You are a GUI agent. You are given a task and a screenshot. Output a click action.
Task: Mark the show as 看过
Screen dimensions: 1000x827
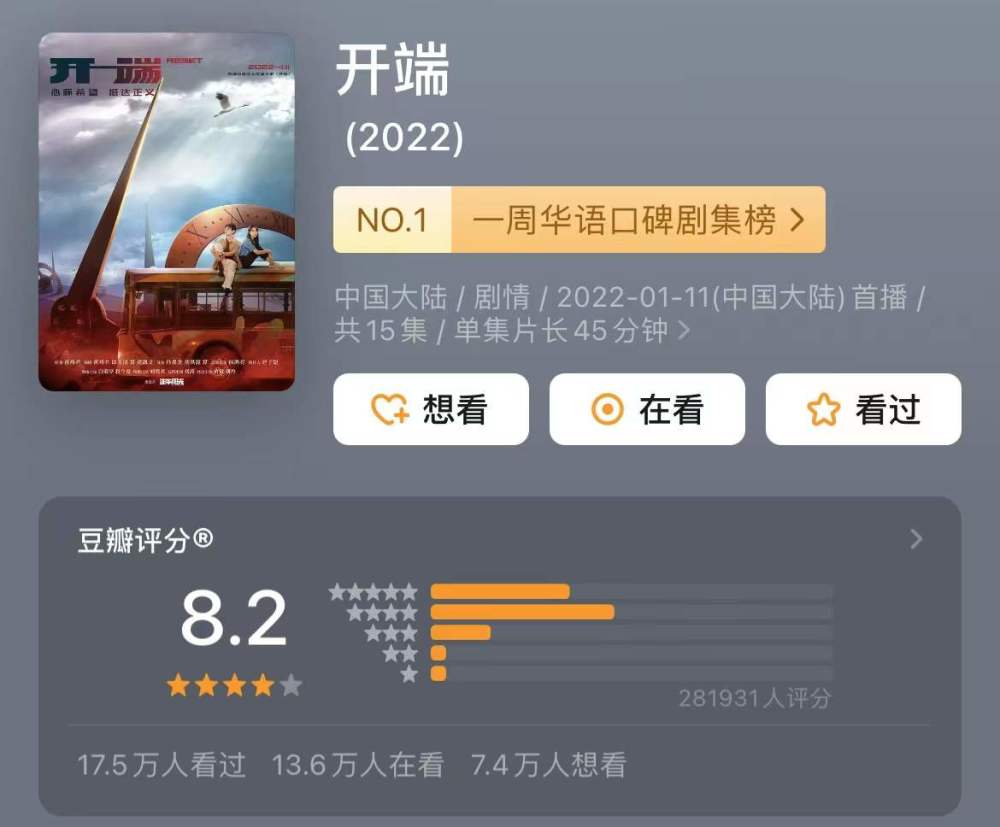(x=863, y=409)
